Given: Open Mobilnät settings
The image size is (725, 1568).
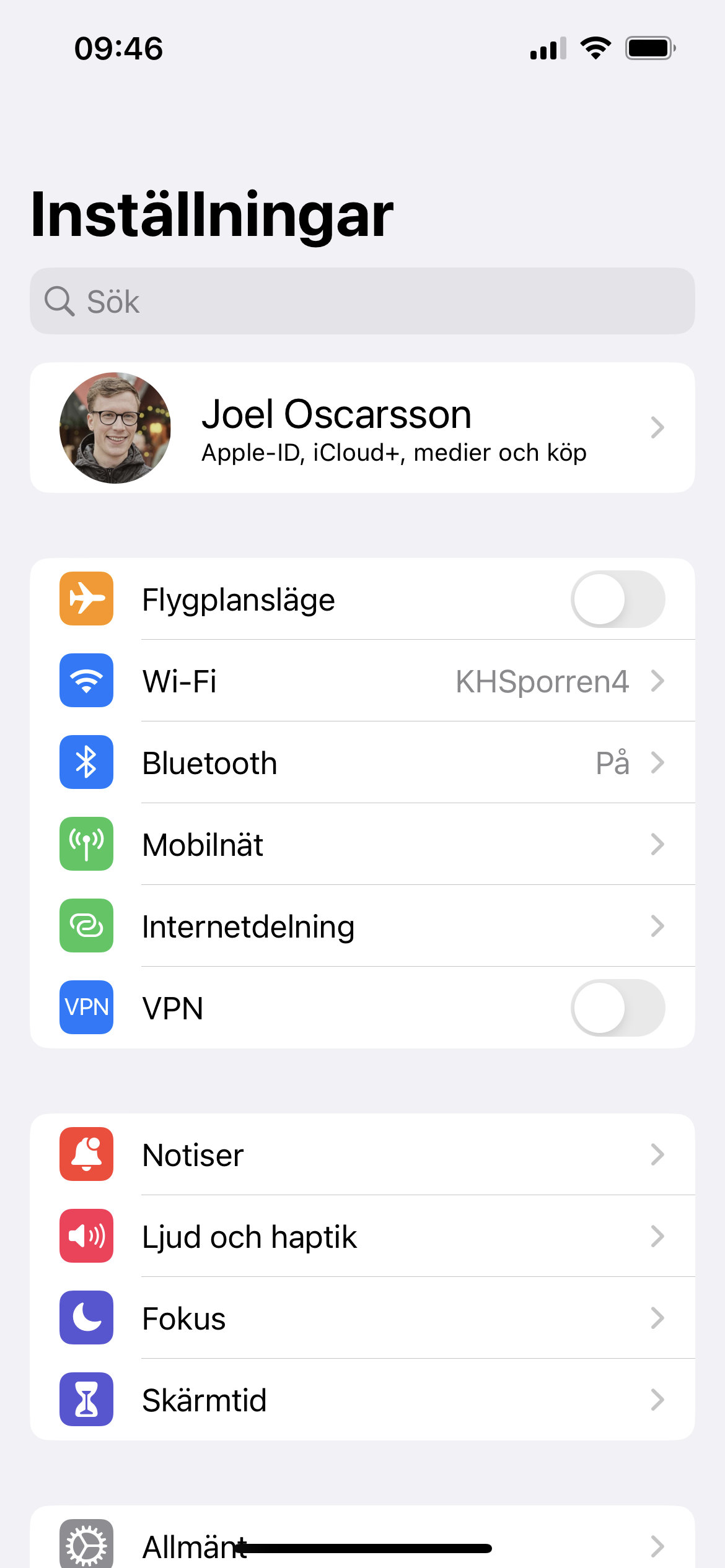Looking at the screenshot, I should click(362, 845).
